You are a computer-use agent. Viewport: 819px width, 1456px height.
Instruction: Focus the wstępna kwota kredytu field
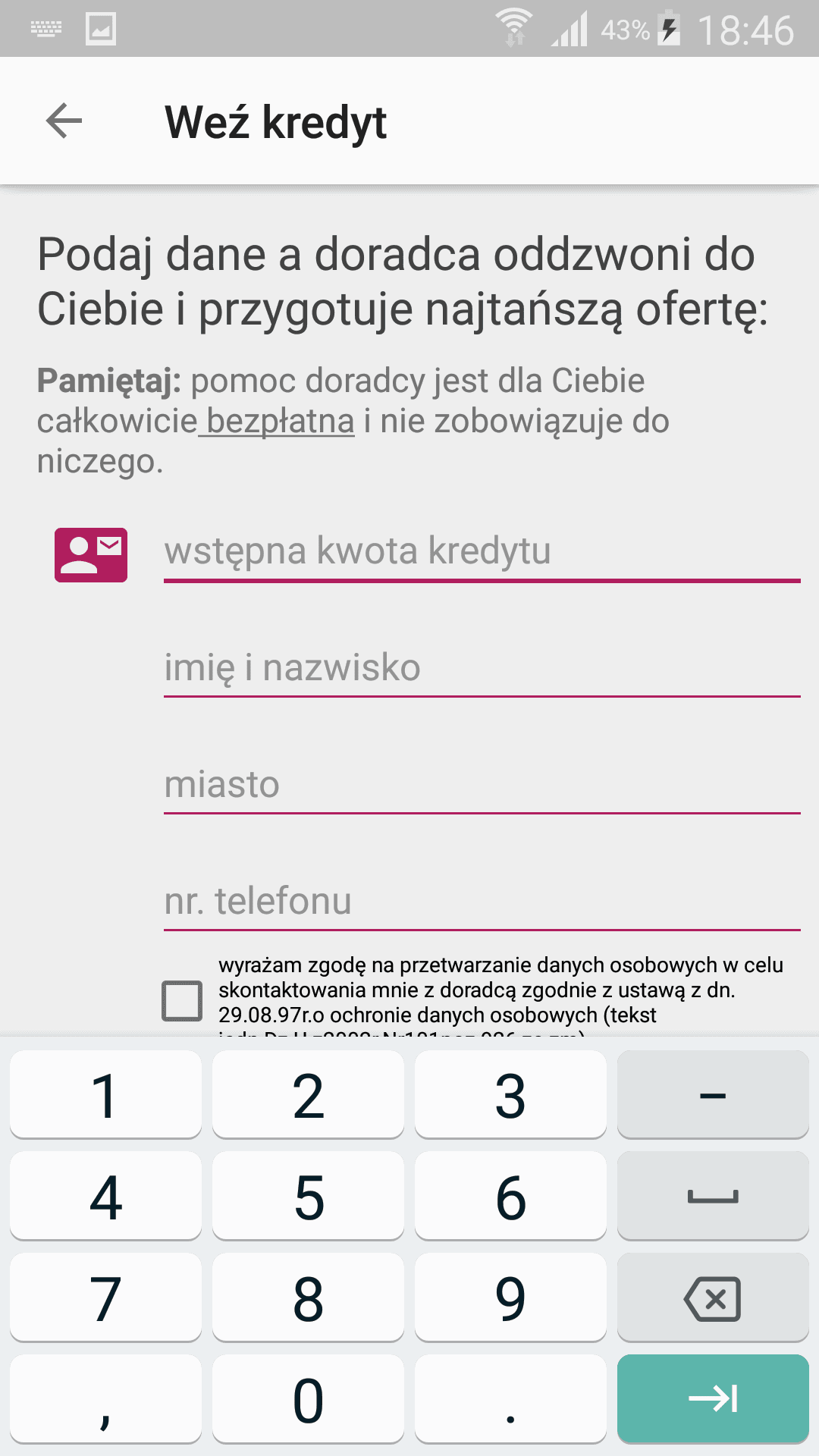pos(482,552)
